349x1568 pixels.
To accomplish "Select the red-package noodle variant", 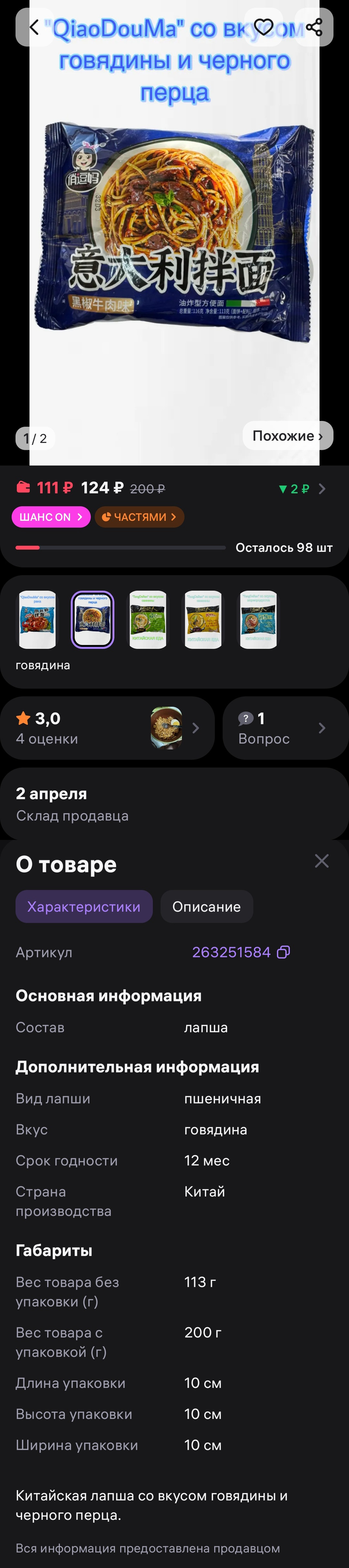I will (x=37, y=619).
